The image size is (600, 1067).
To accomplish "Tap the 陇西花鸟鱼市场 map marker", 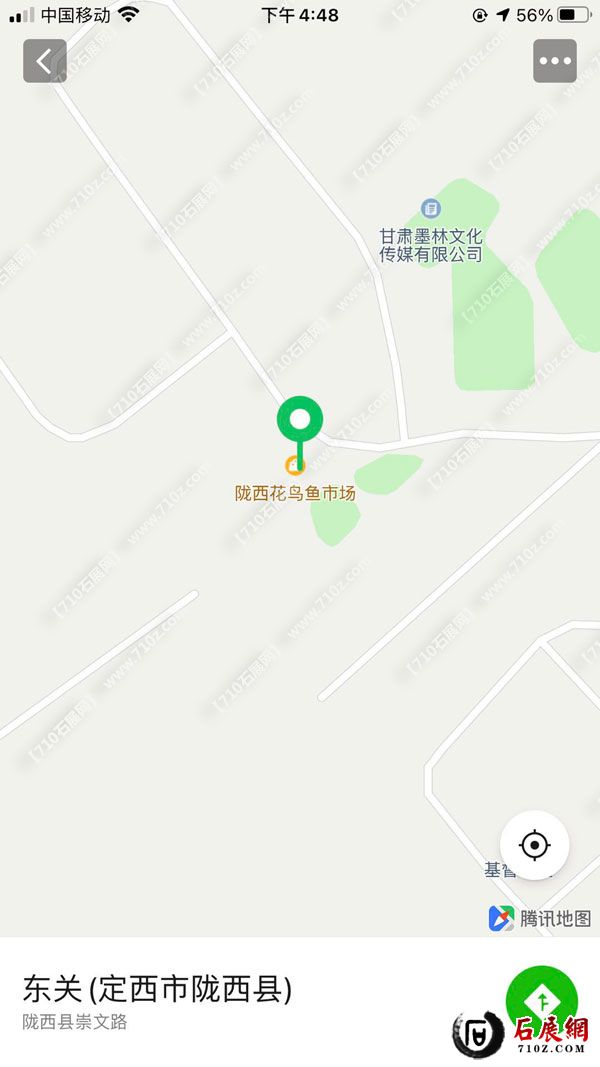I will (x=295, y=465).
